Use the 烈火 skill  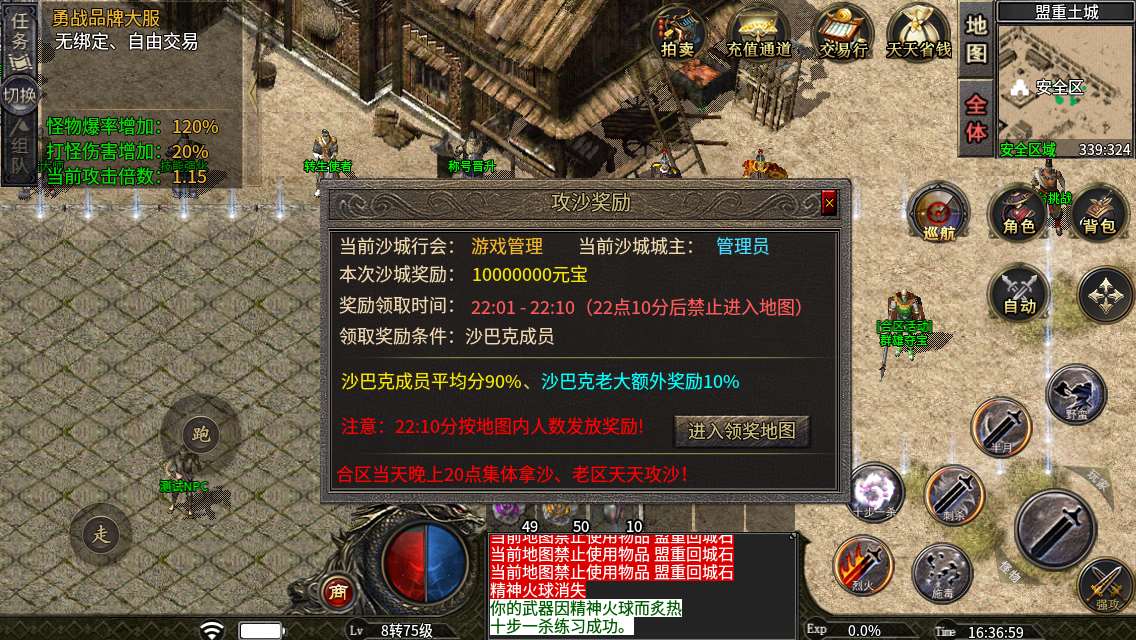(863, 566)
